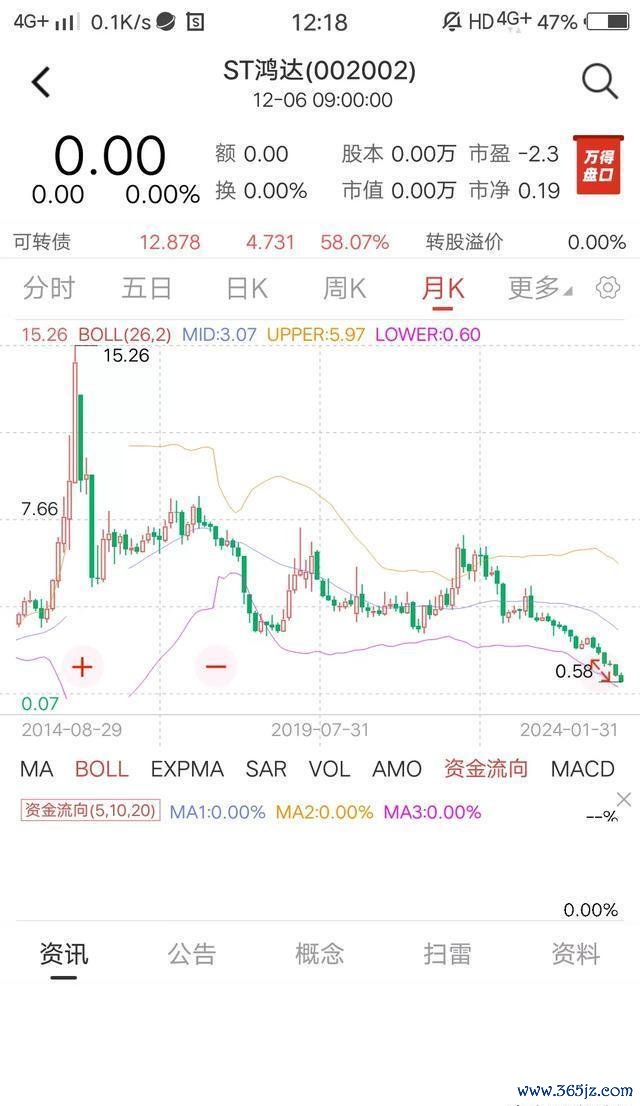This screenshot has width=640, height=1106.
Task: Choose the EXPMA indicator
Action: click(187, 769)
